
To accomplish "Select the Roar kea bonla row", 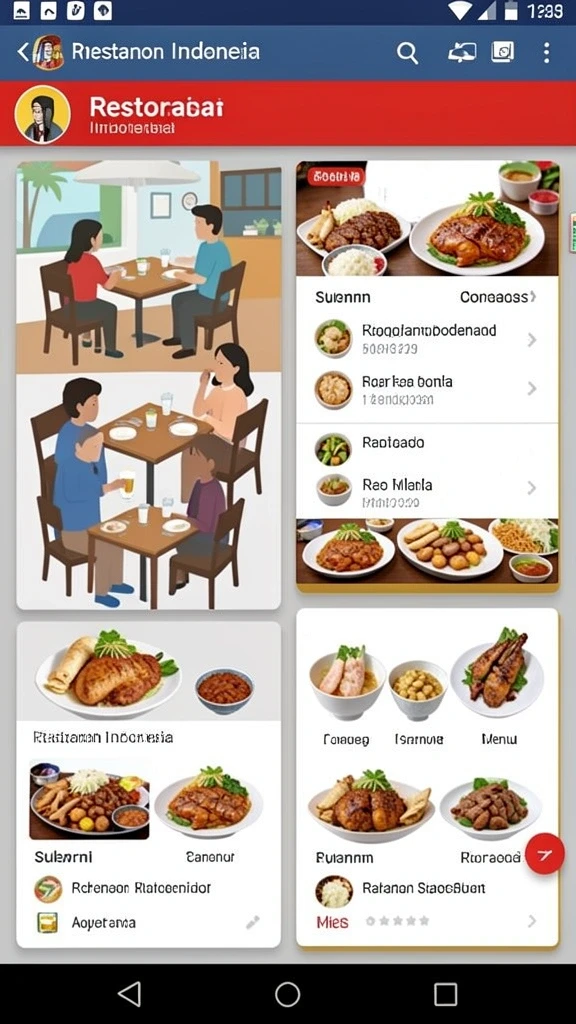I will (x=427, y=389).
